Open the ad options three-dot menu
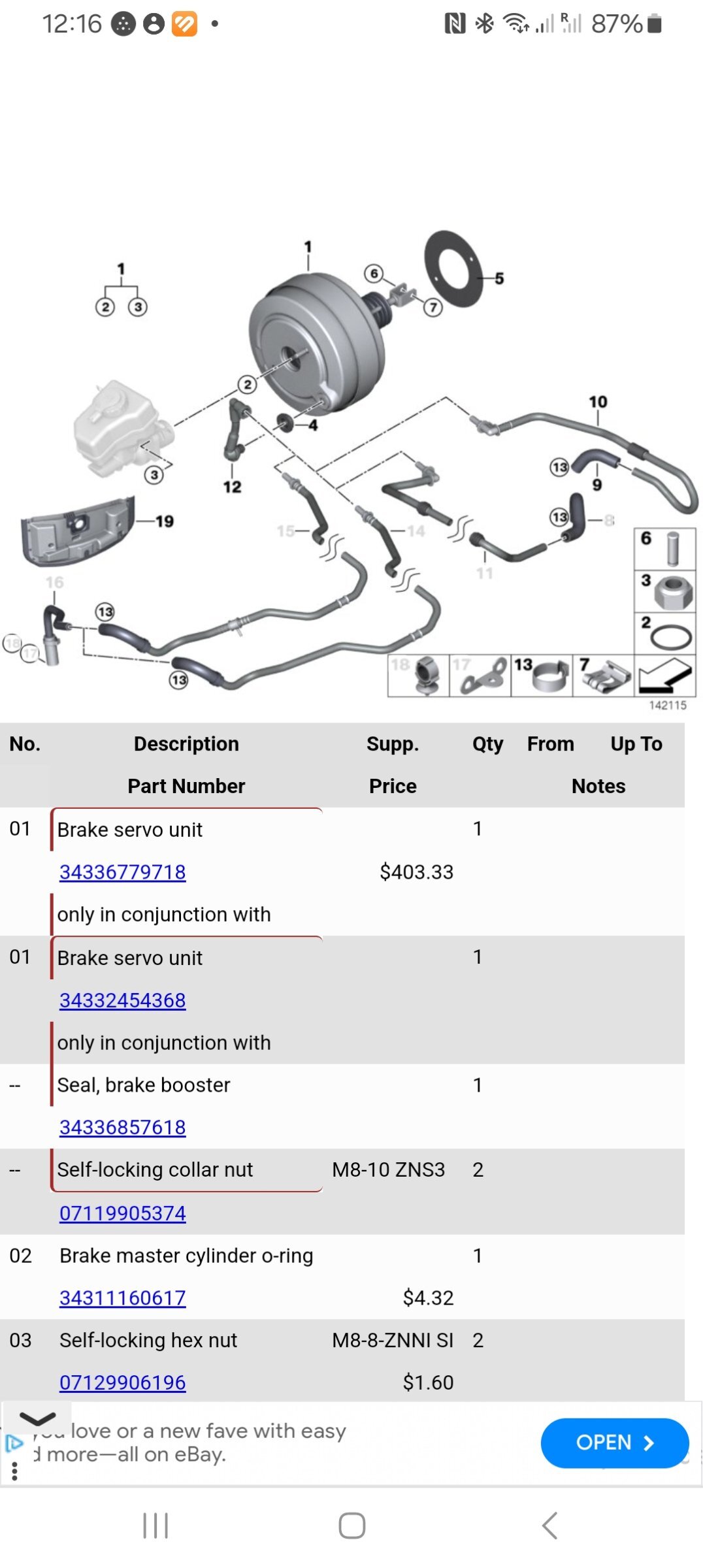Screen dimensions: 703x1568 14,1471
